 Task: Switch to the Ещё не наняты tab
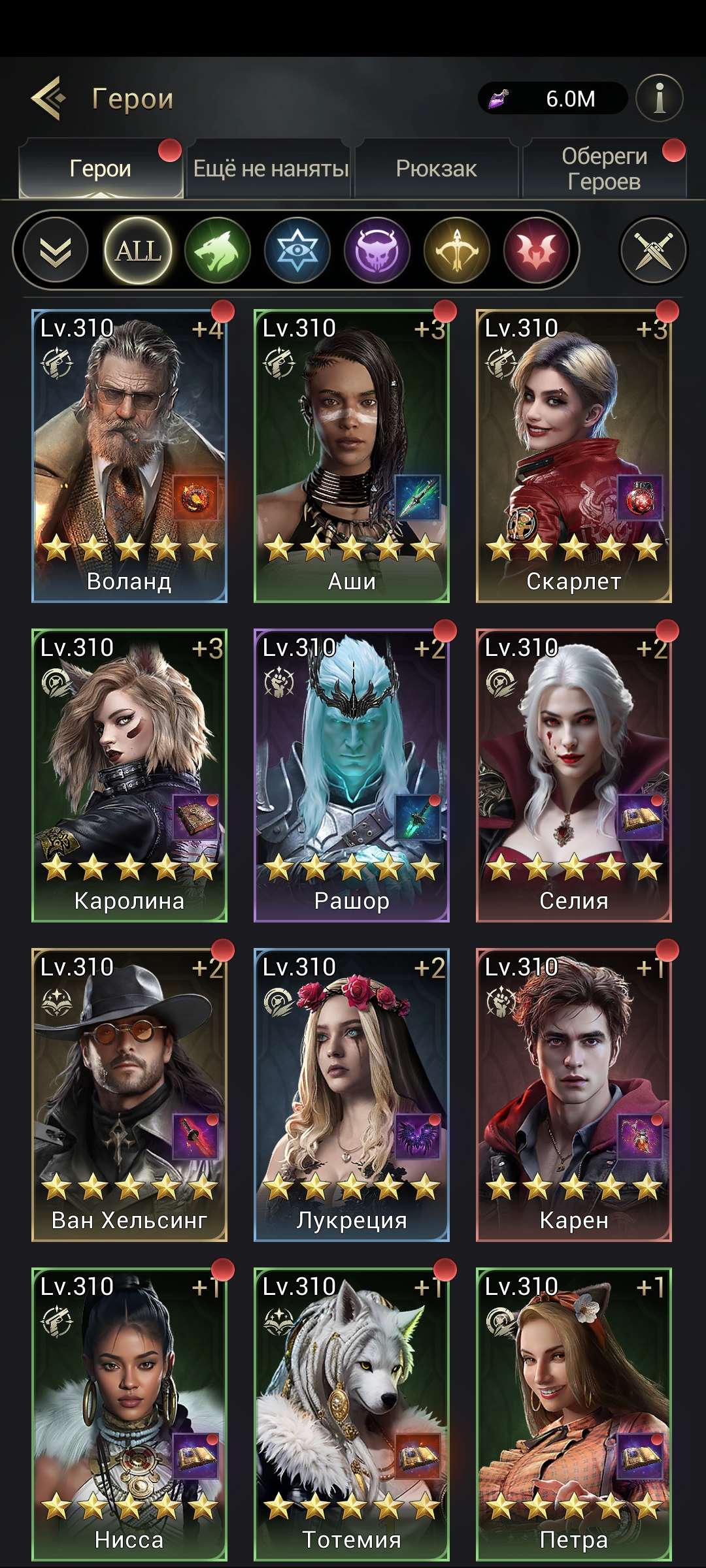(271, 169)
